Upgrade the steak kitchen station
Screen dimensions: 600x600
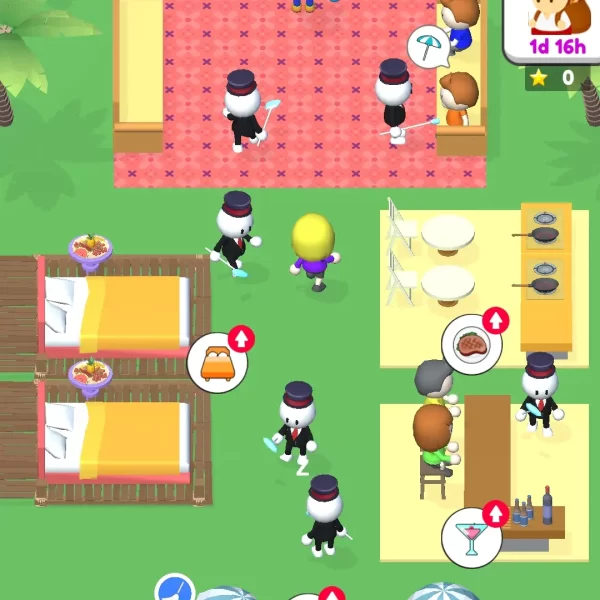[472, 344]
